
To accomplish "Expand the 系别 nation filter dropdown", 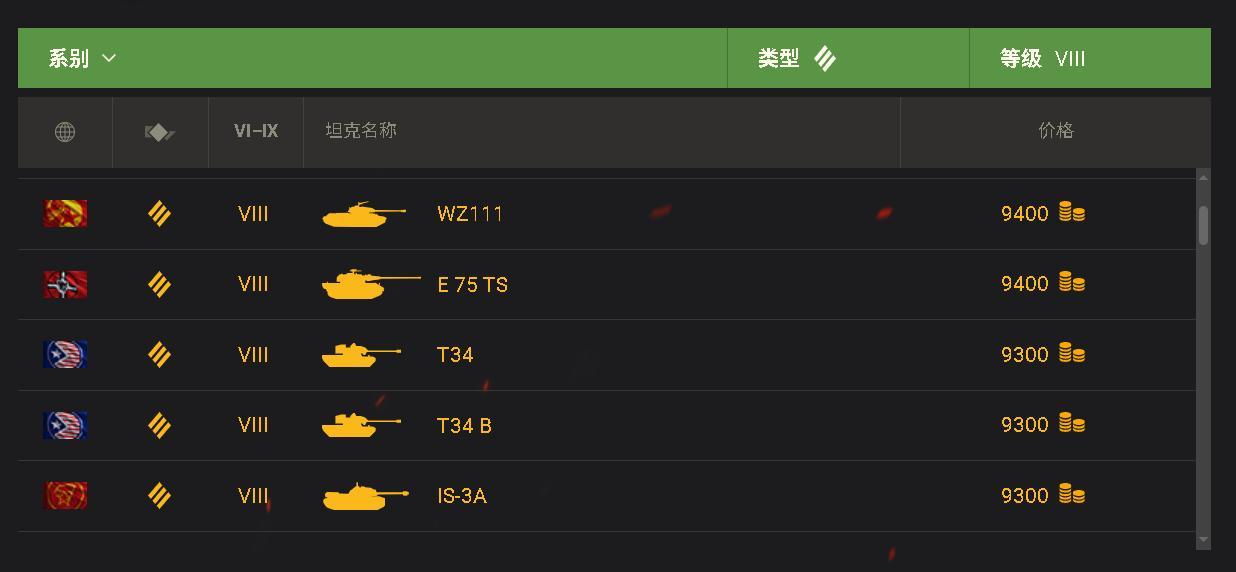I will pos(83,59).
